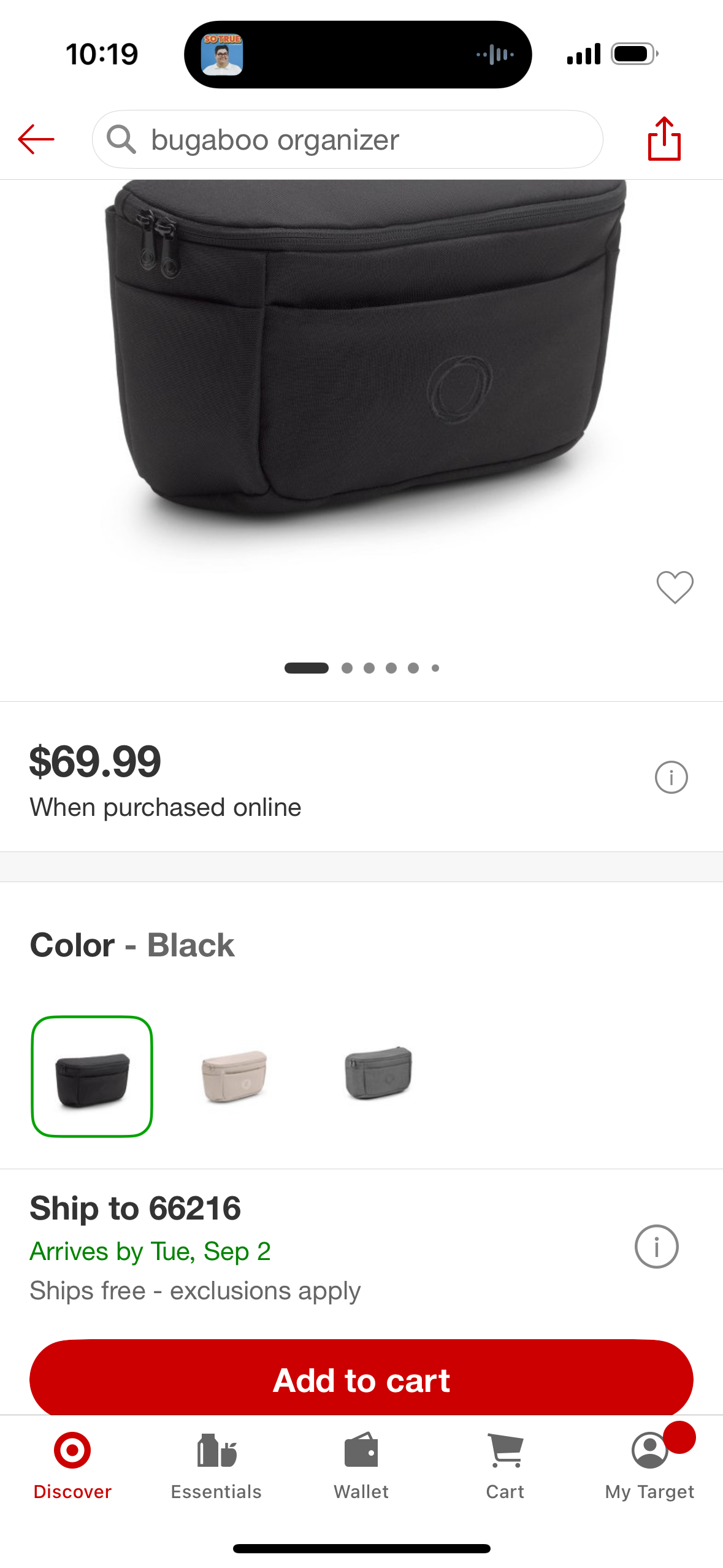Tap the bugaboo organizer search field
This screenshot has height=1568, width=723.
click(347, 140)
